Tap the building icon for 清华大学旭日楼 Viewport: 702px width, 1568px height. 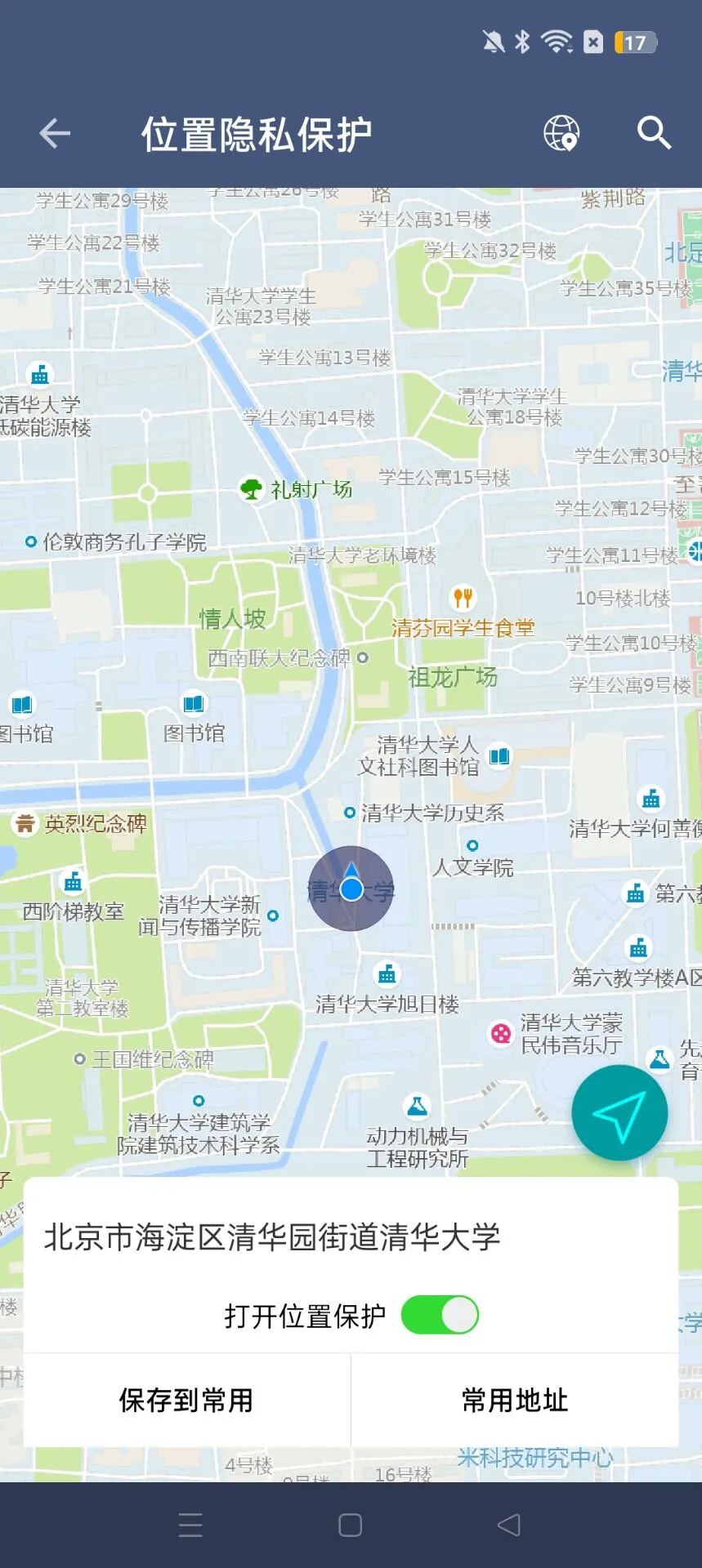[387, 973]
